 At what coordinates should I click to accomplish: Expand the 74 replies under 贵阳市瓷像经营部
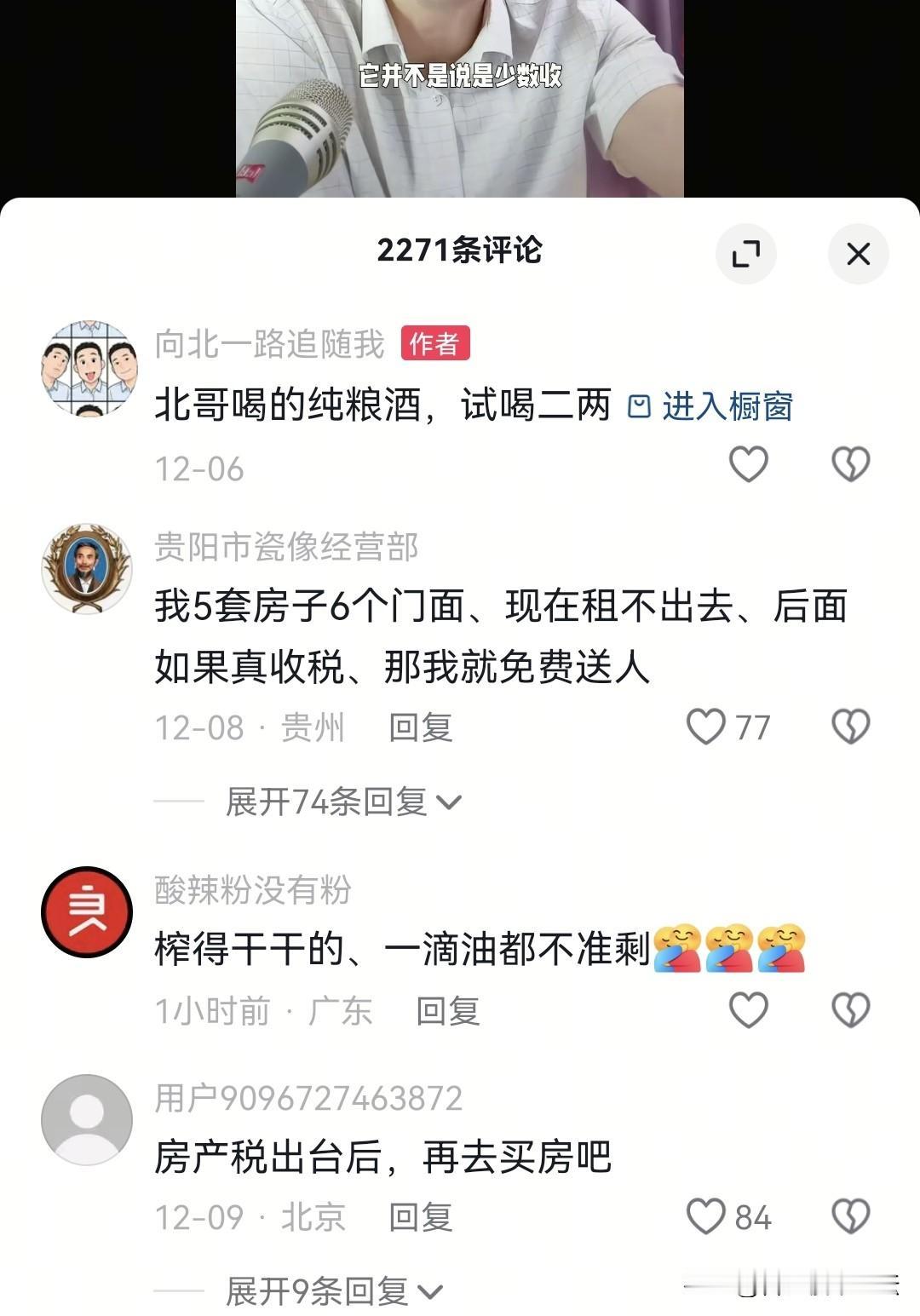point(337,802)
